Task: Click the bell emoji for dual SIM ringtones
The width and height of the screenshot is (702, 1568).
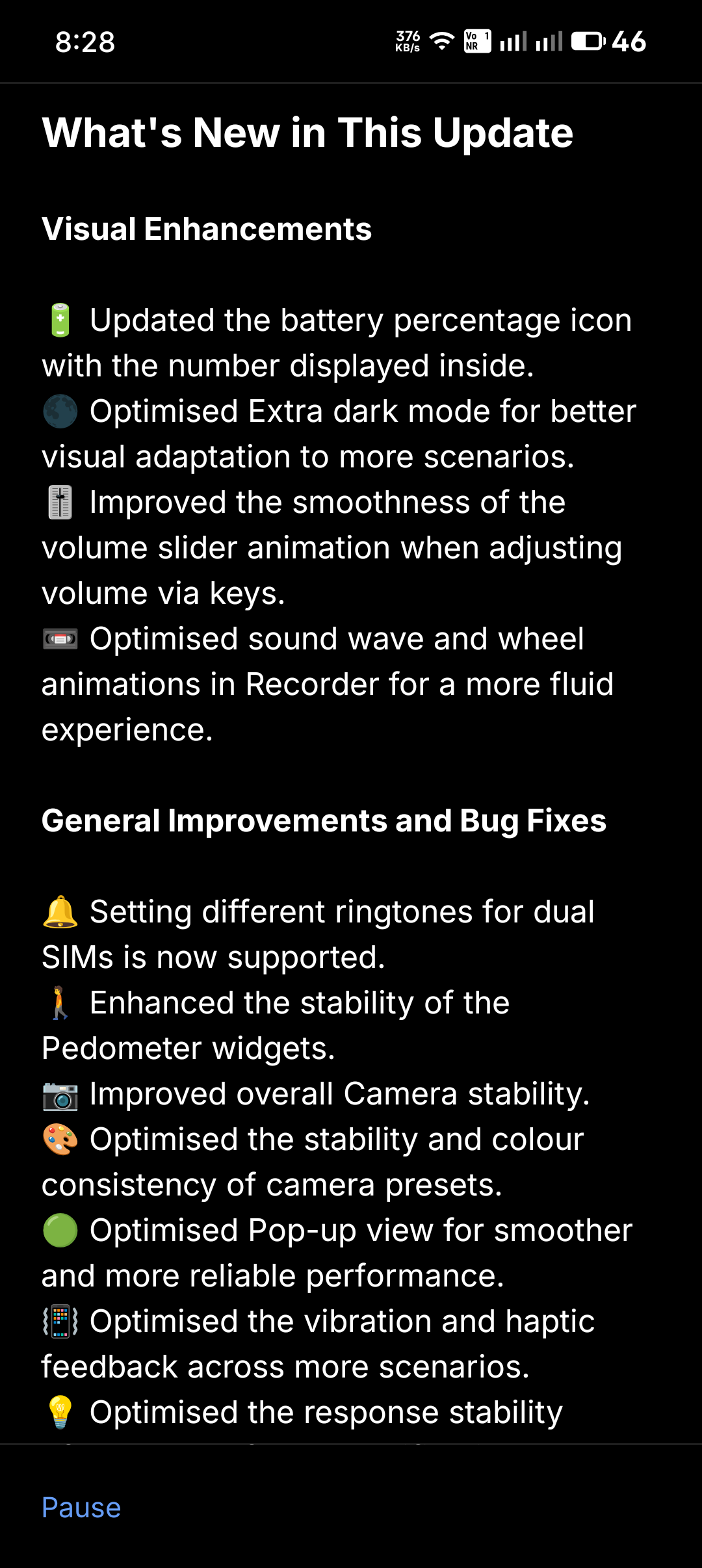Action: click(x=60, y=911)
